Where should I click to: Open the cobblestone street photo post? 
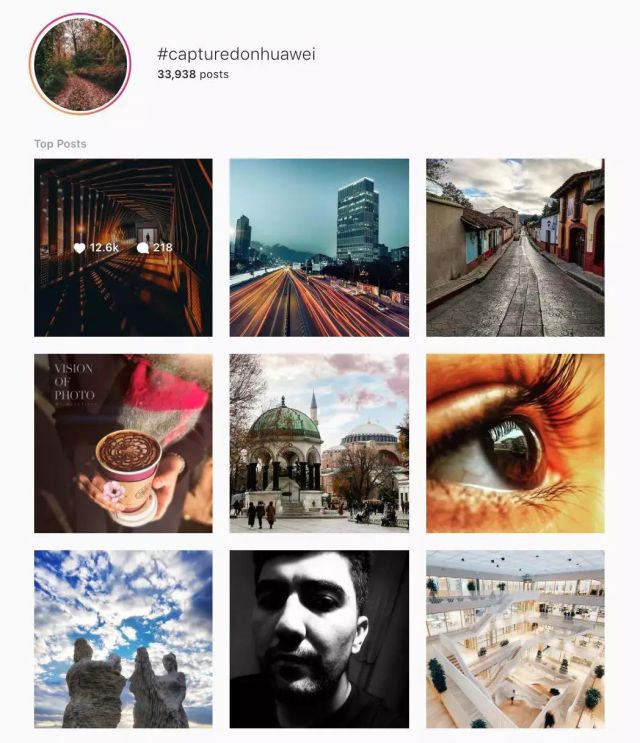515,247
